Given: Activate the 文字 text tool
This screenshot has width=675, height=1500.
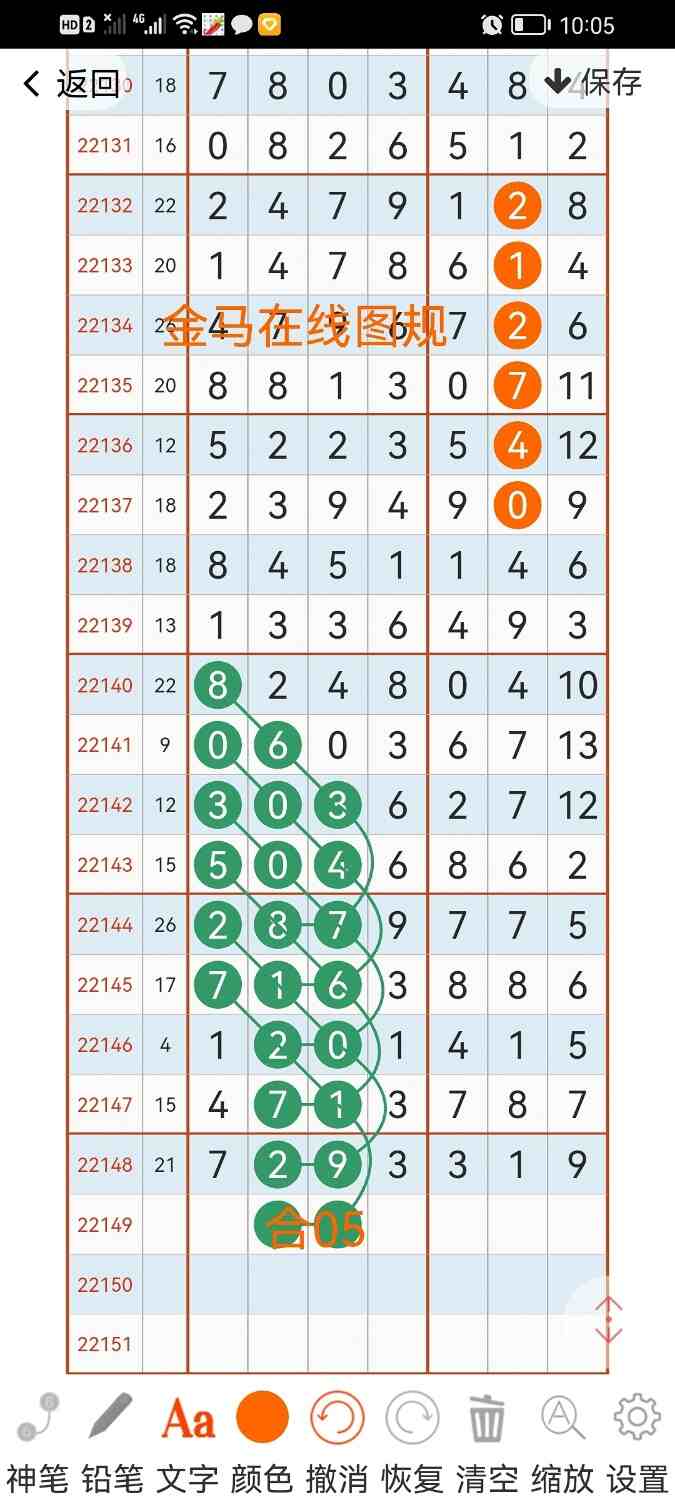Looking at the screenshot, I should coord(188,1438).
